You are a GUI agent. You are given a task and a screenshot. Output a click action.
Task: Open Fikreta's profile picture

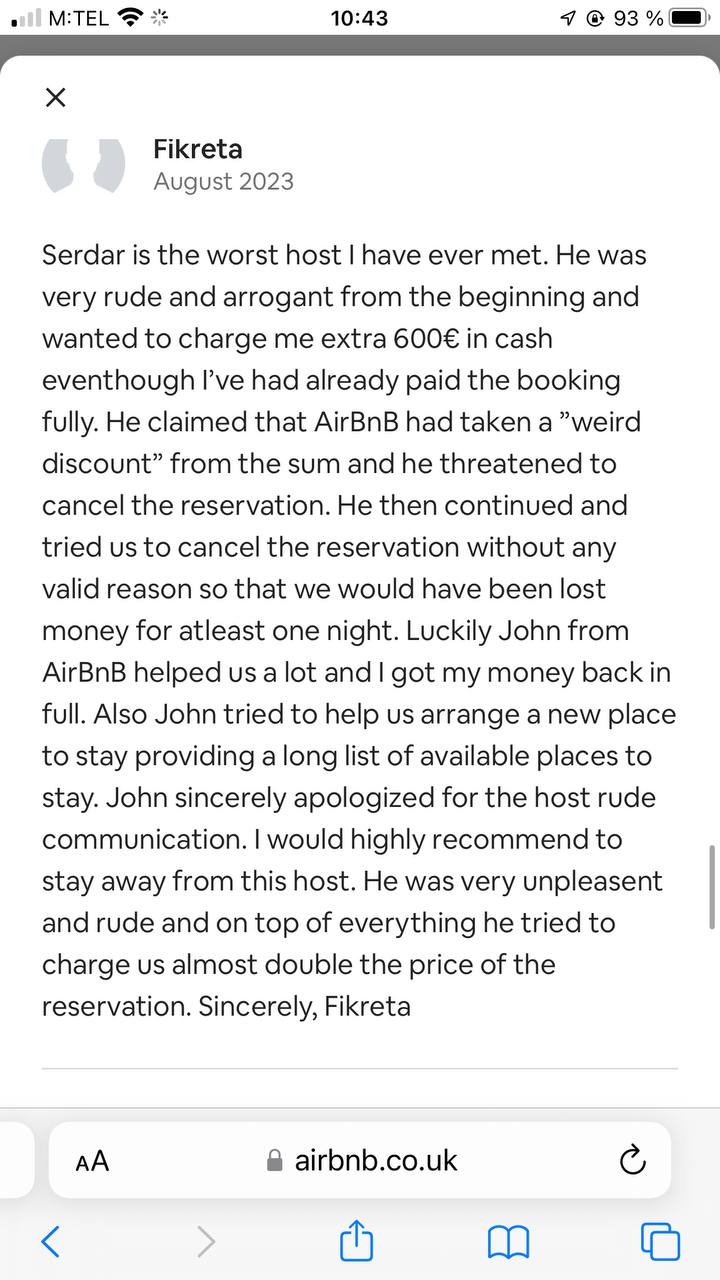tap(84, 163)
